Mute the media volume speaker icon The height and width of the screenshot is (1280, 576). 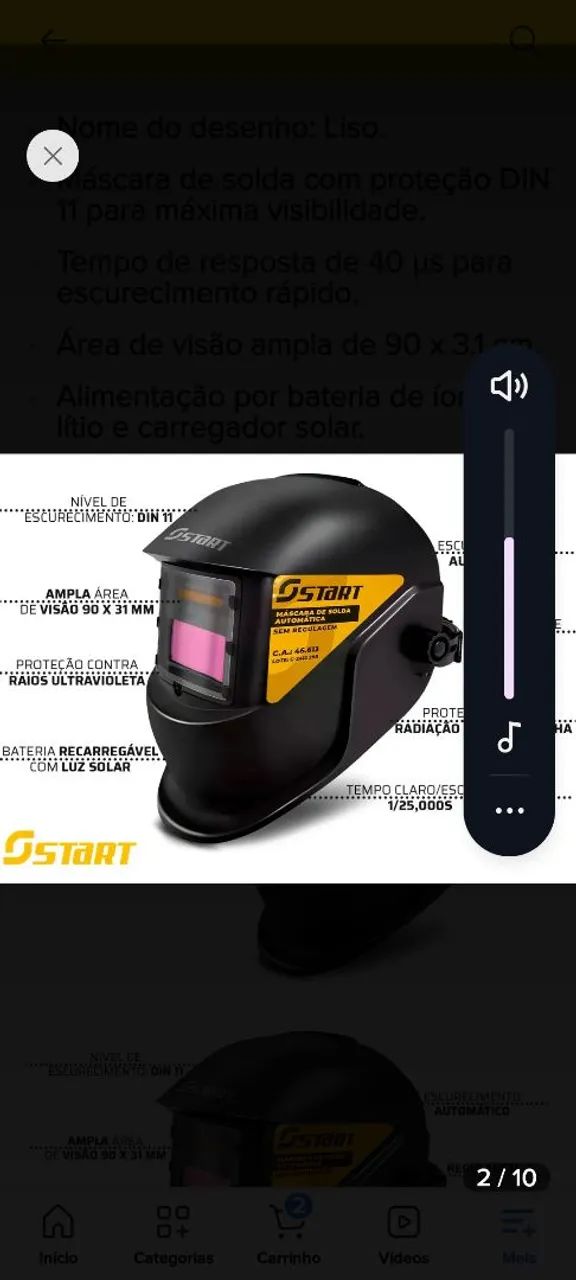[x=509, y=386]
